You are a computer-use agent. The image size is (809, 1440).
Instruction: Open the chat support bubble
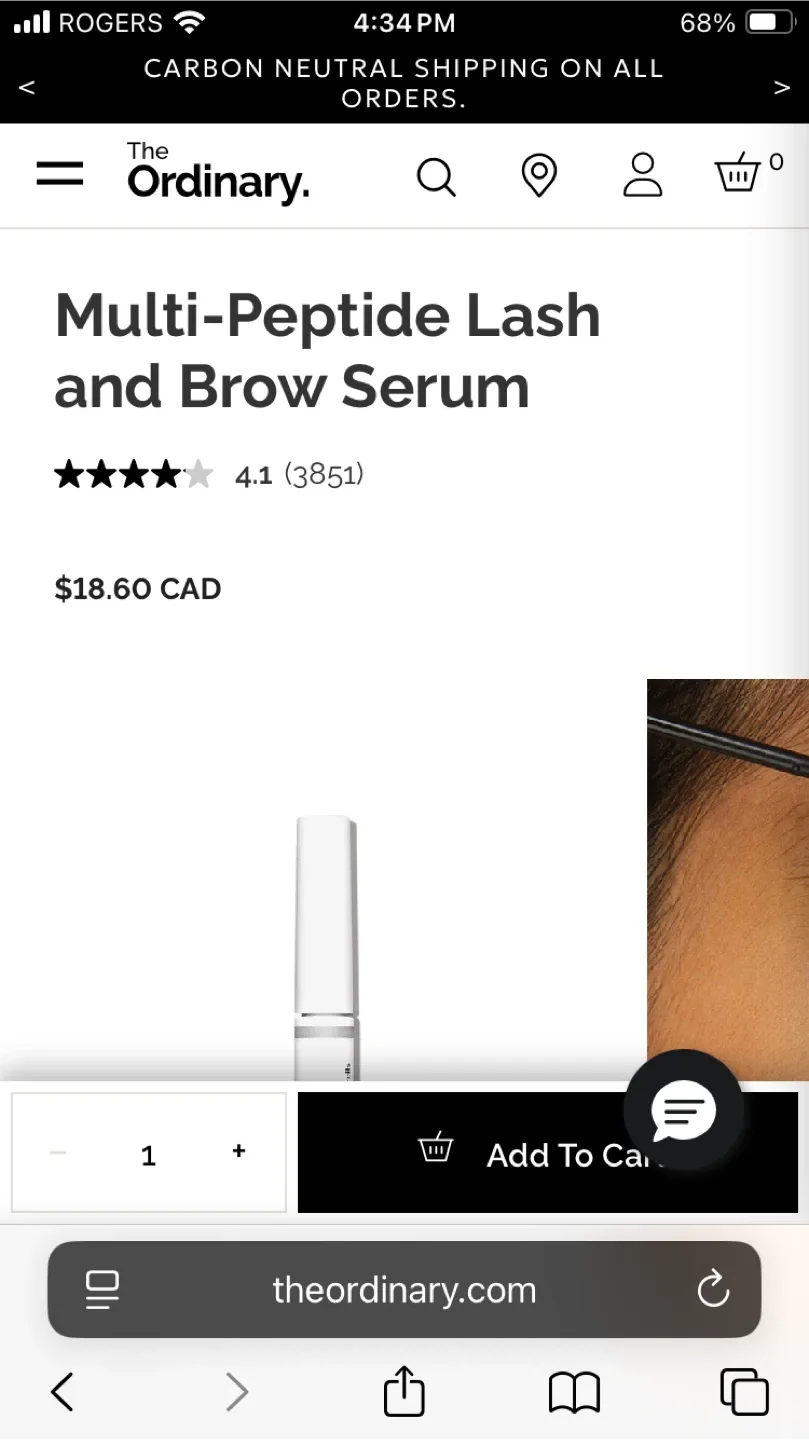click(x=683, y=1112)
